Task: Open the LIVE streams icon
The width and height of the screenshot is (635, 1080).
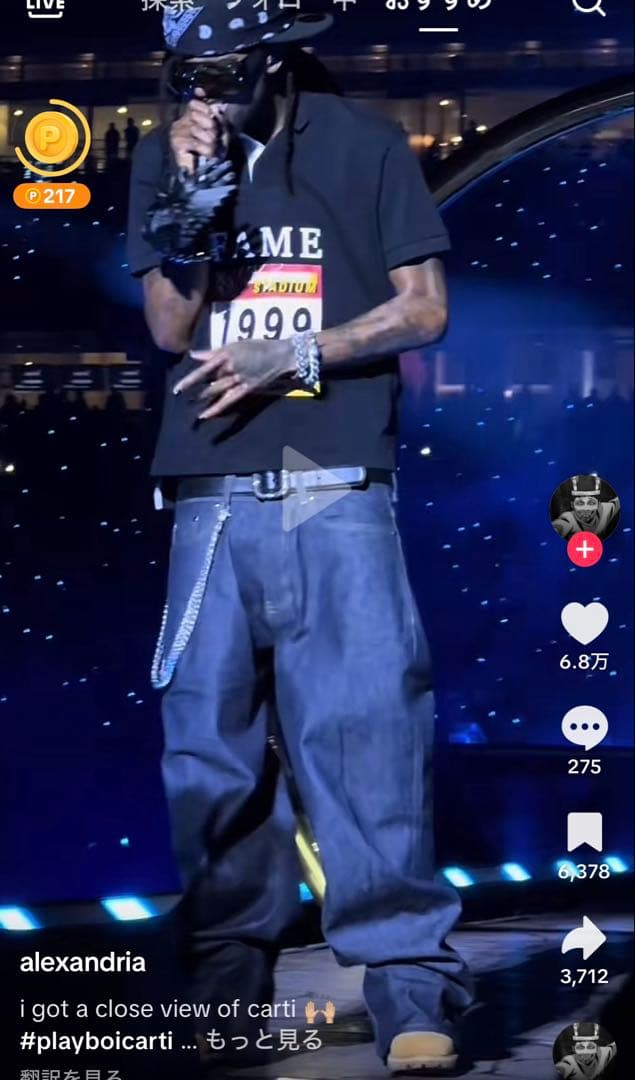Action: (45, 7)
